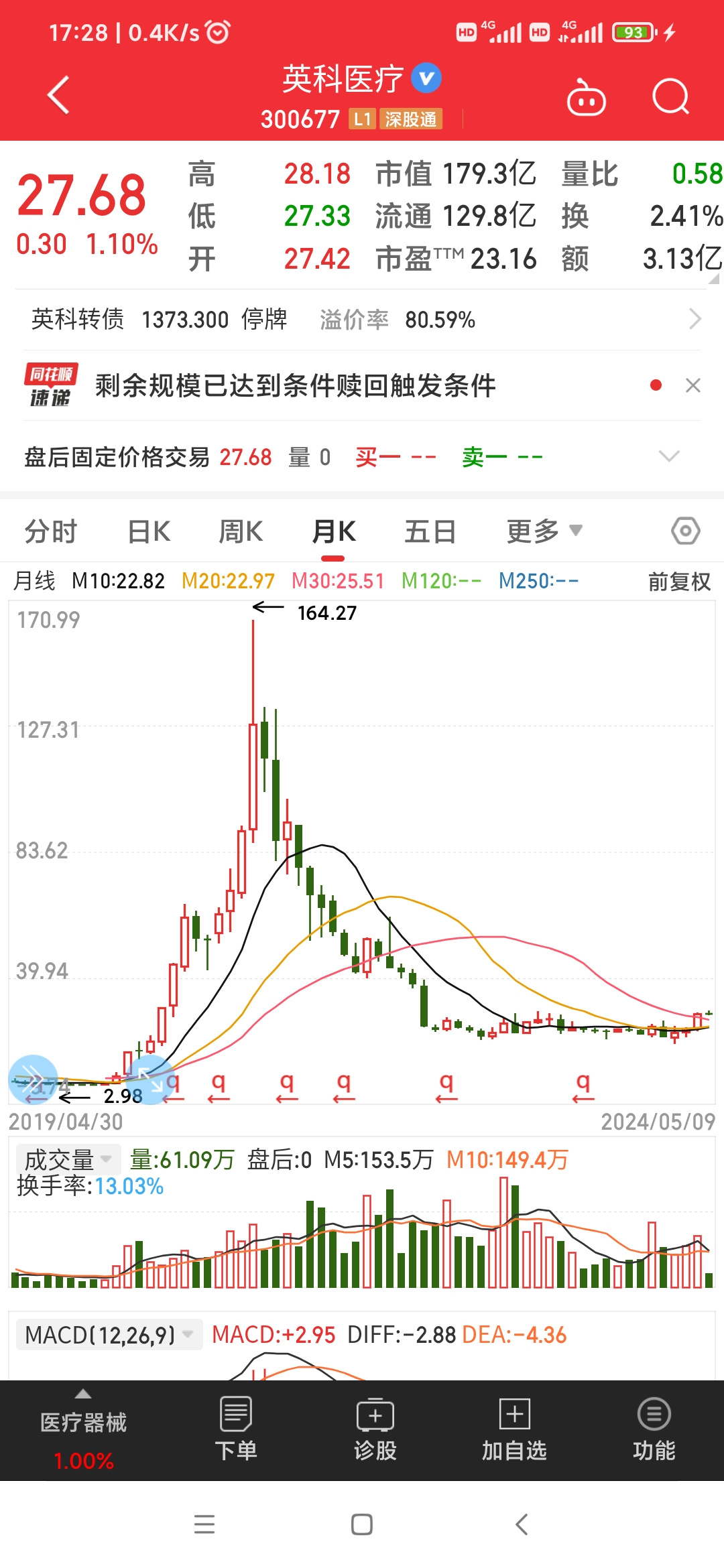Screen dimensions: 724x1568
Task: Open the 英科转债 convertible bond row
Action: click(362, 320)
